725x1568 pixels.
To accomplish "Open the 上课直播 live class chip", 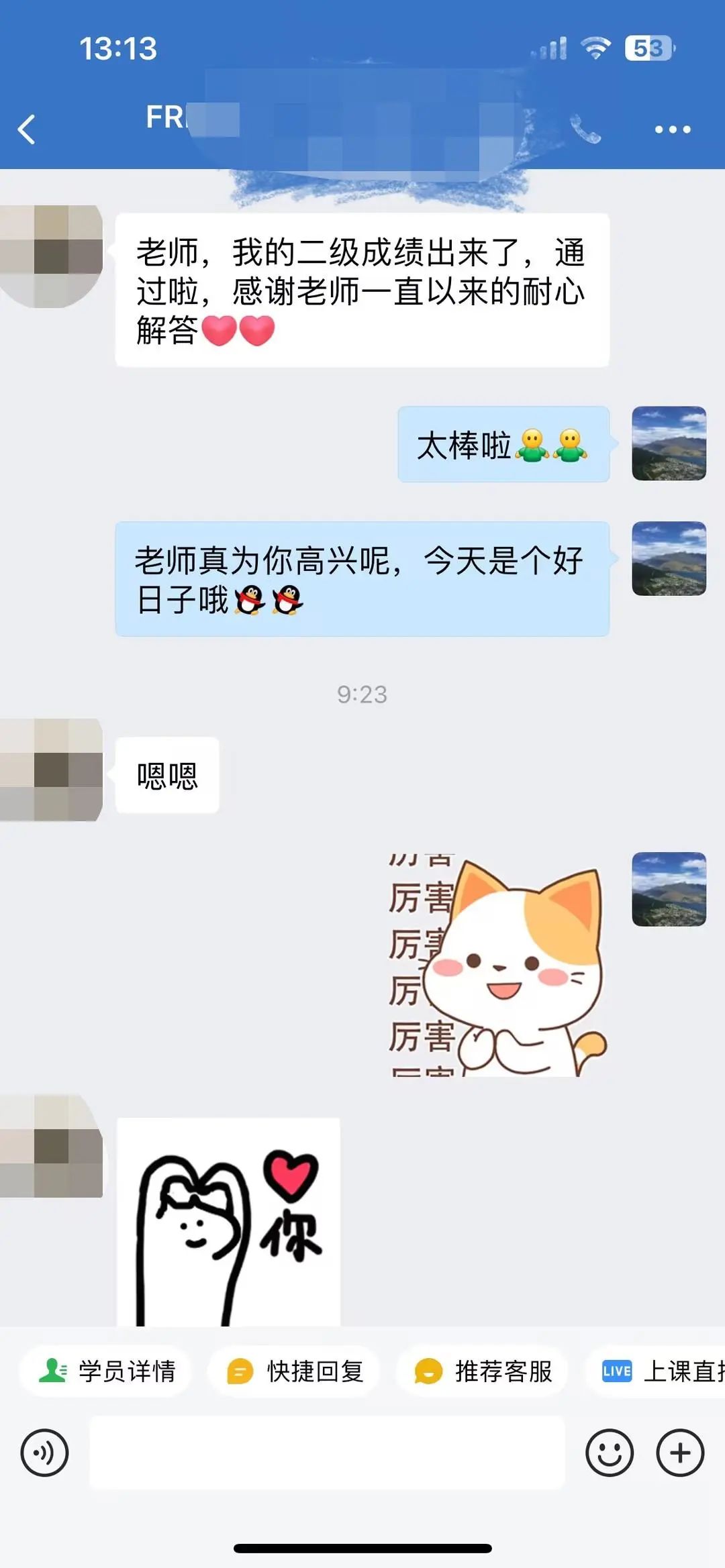I will coord(661,1371).
